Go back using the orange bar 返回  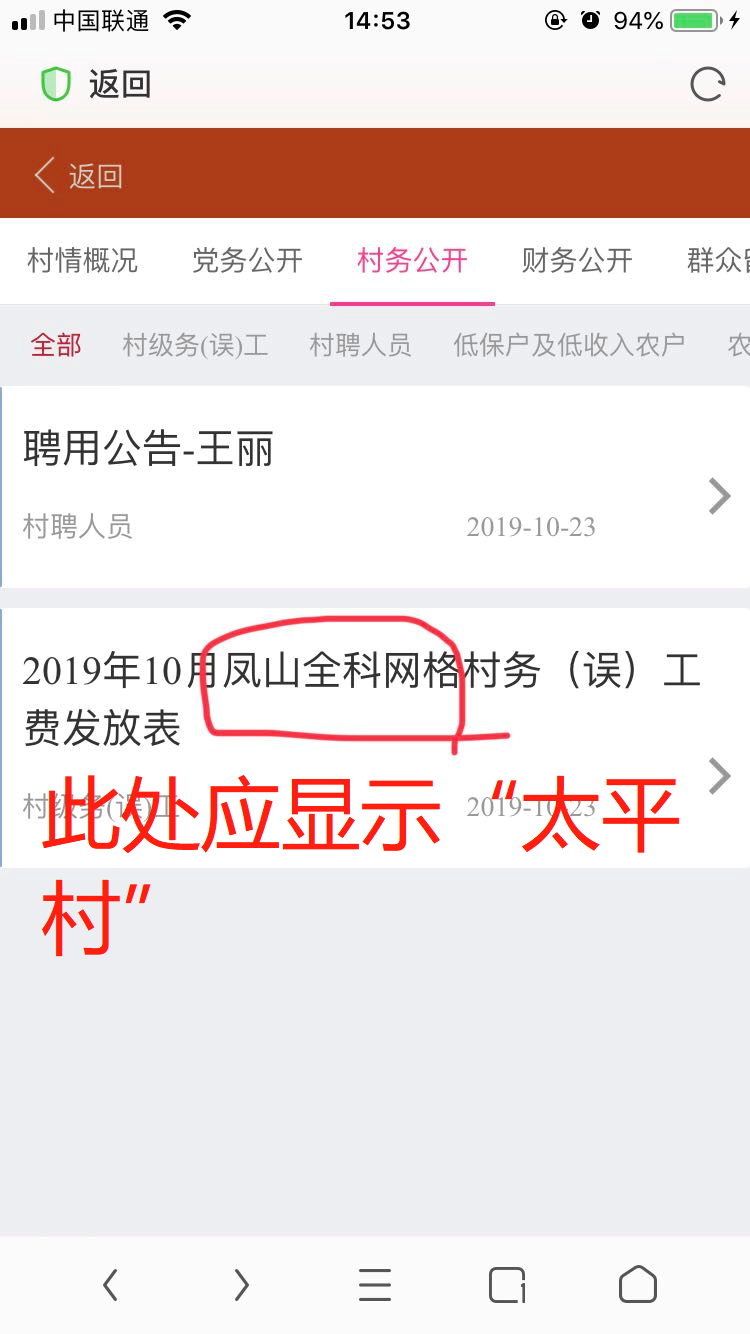click(78, 176)
